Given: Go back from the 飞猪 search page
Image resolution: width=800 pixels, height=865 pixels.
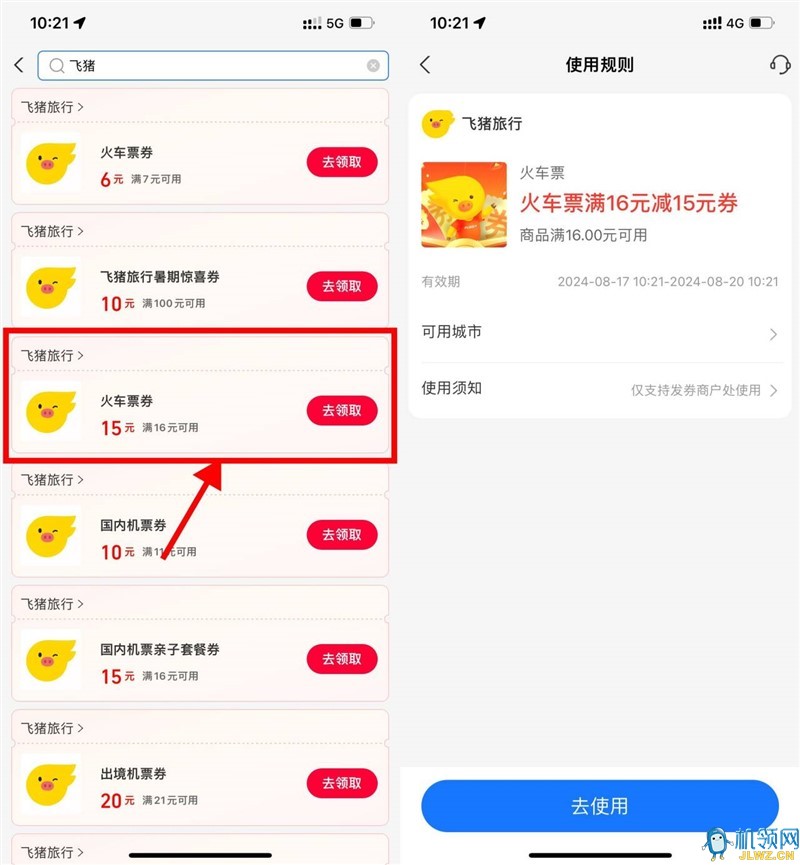Looking at the screenshot, I should click(x=19, y=65).
